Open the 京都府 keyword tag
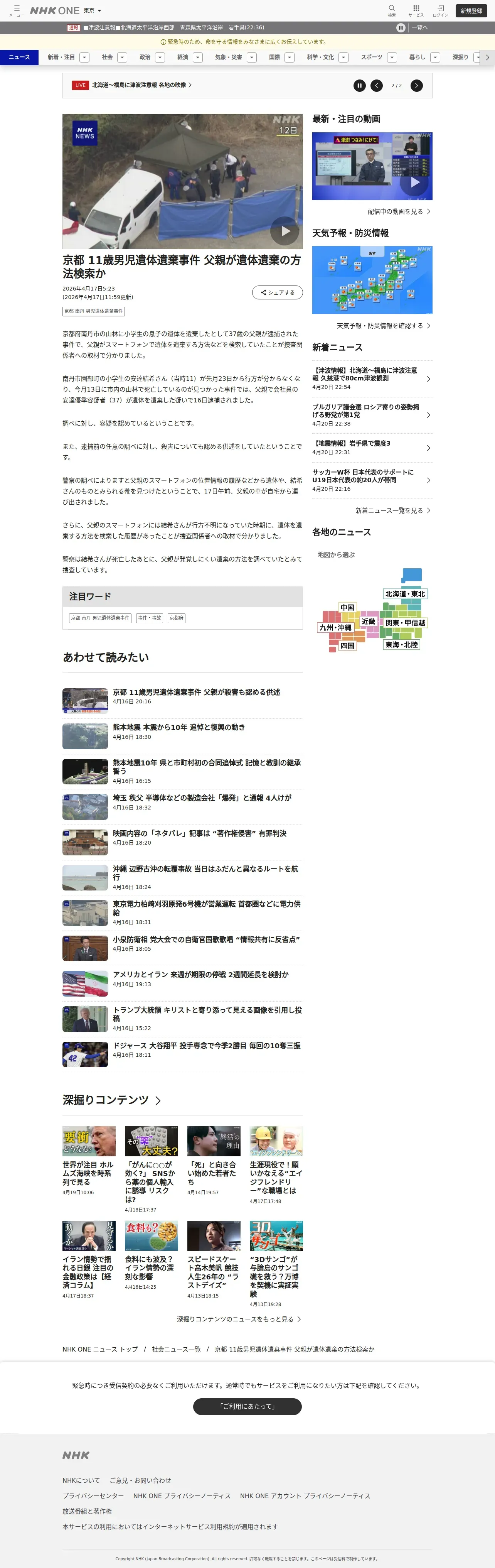Screen dimensions: 495x1568 click(176, 618)
